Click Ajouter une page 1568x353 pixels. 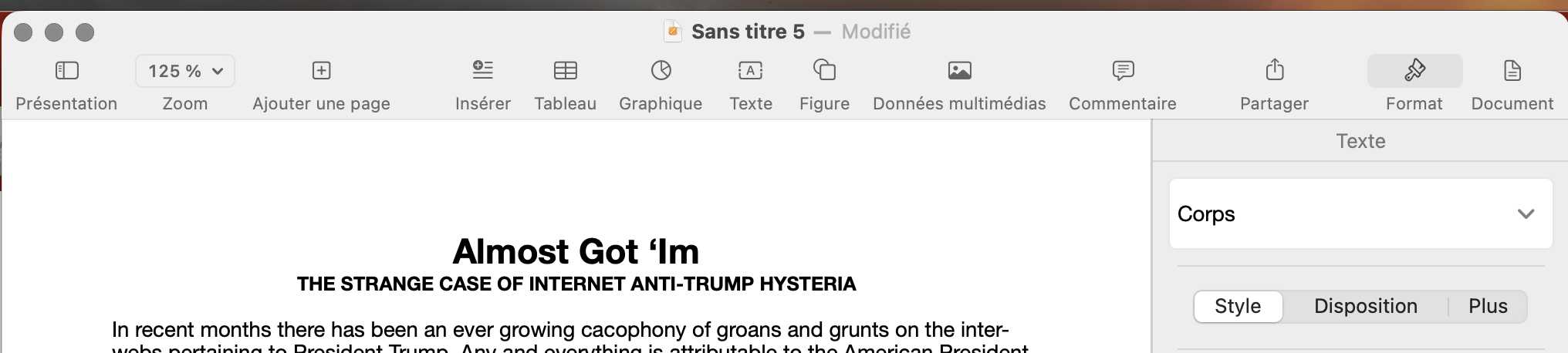(x=321, y=71)
